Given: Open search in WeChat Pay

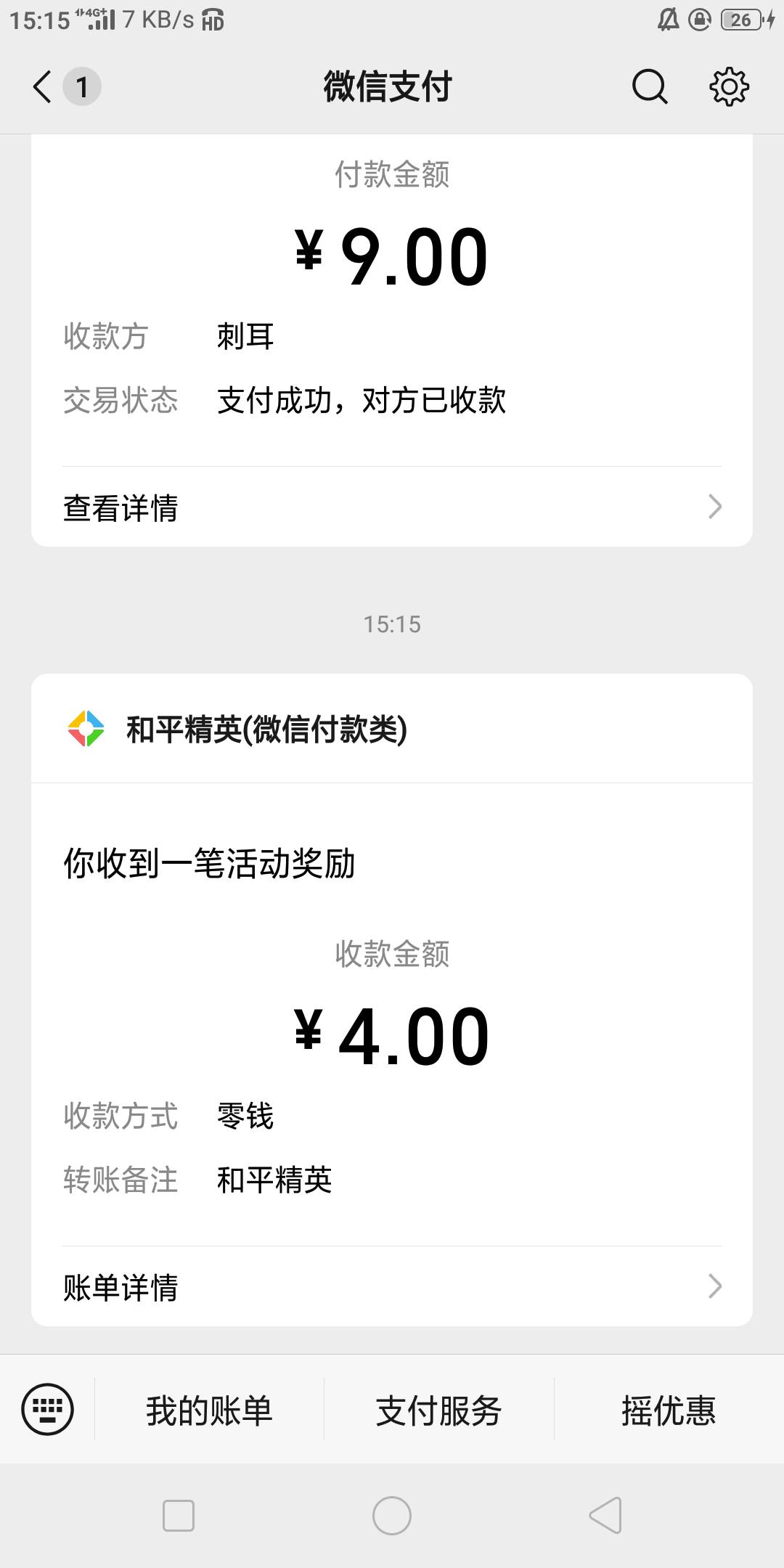Looking at the screenshot, I should click(649, 87).
